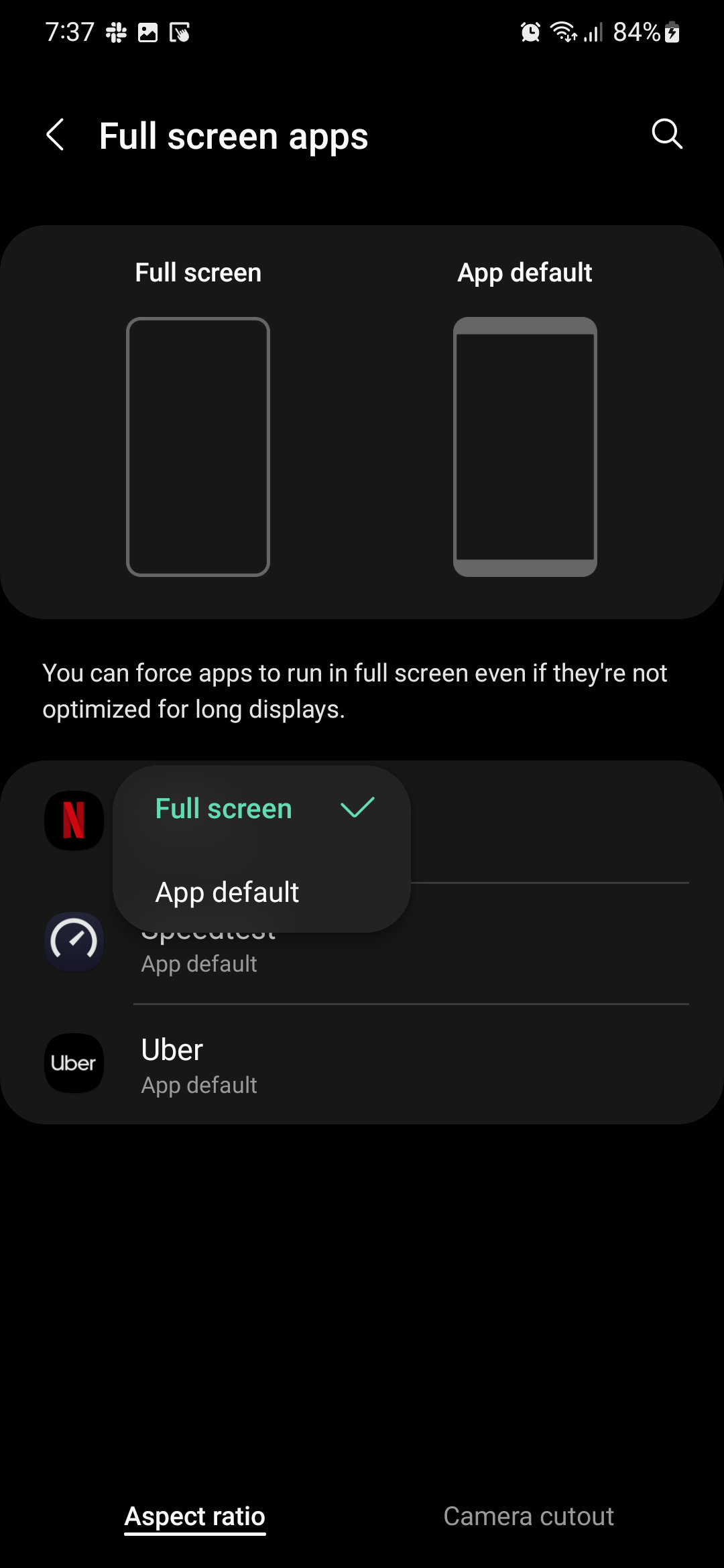The width and height of the screenshot is (724, 1568).
Task: Select the Aspect ratio tab
Action: [195, 1516]
